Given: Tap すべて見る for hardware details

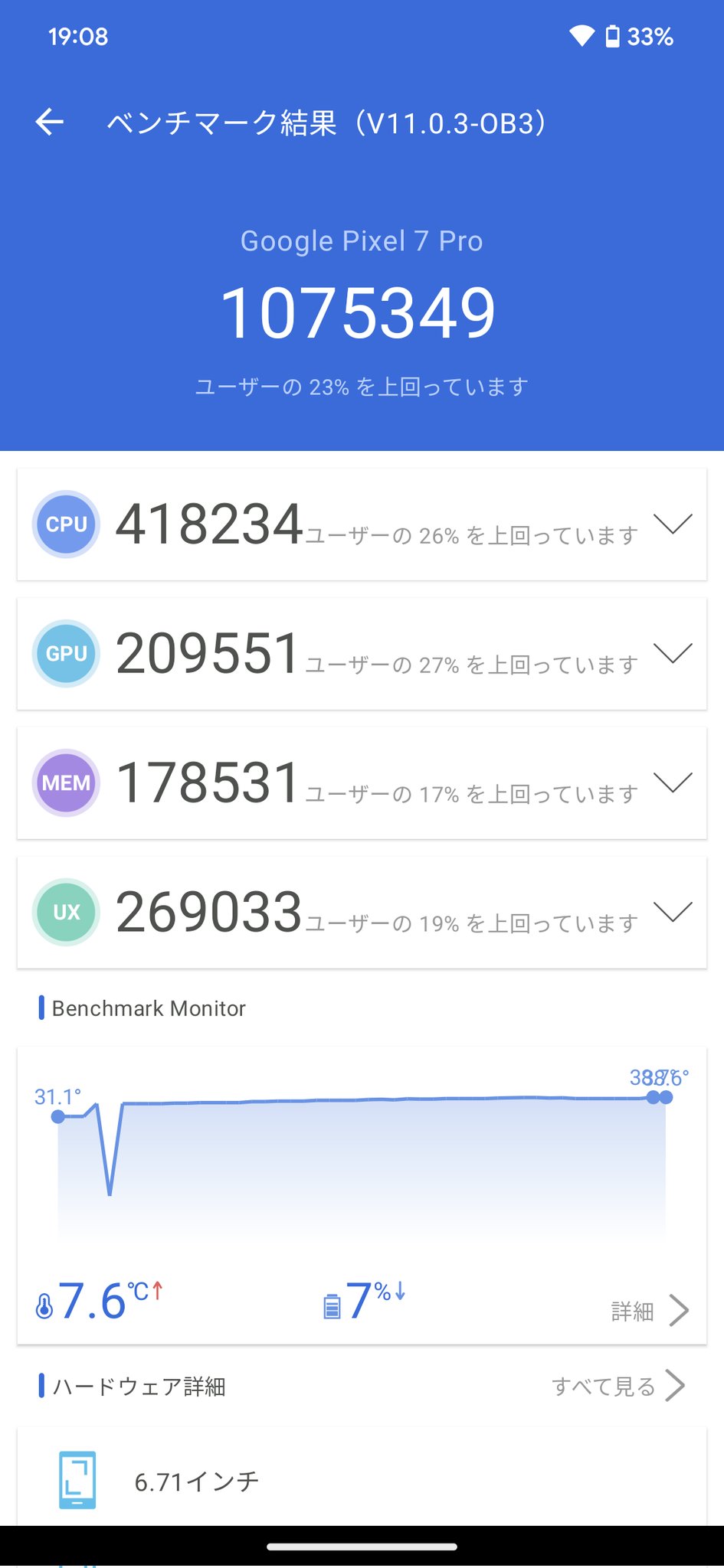Looking at the screenshot, I should tap(618, 1386).
